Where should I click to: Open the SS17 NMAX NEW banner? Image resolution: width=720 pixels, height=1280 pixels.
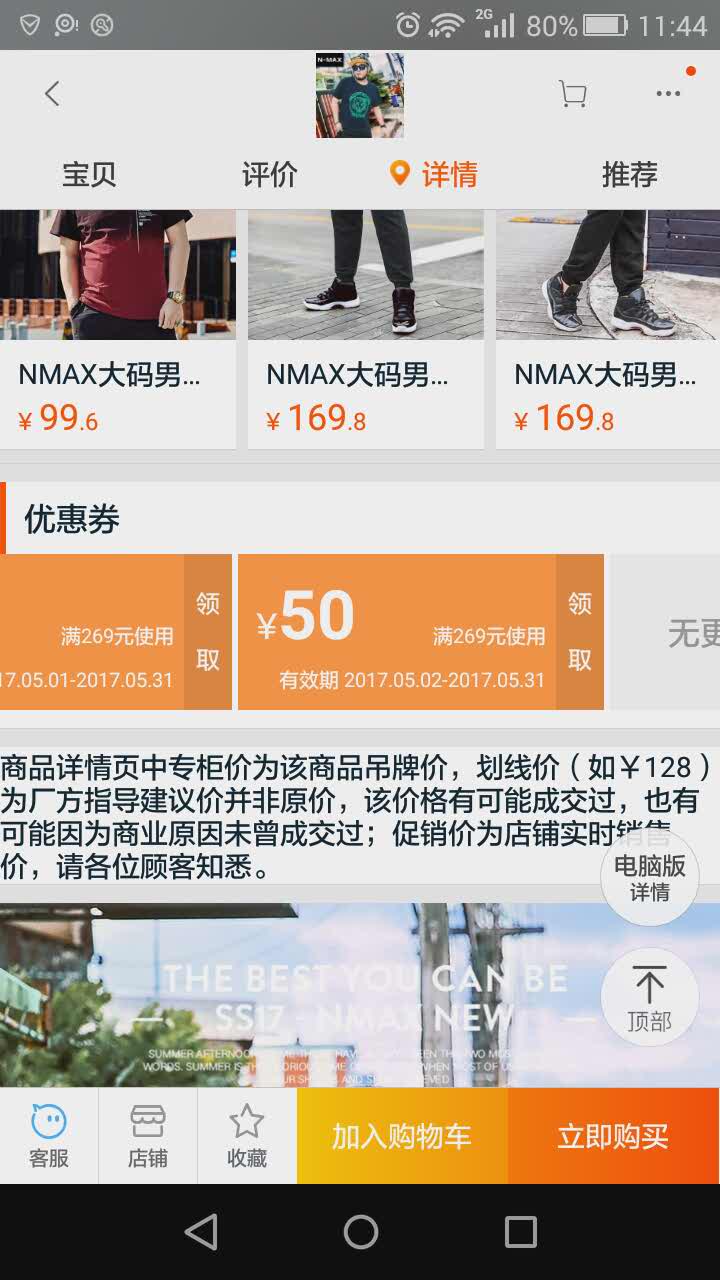300,995
